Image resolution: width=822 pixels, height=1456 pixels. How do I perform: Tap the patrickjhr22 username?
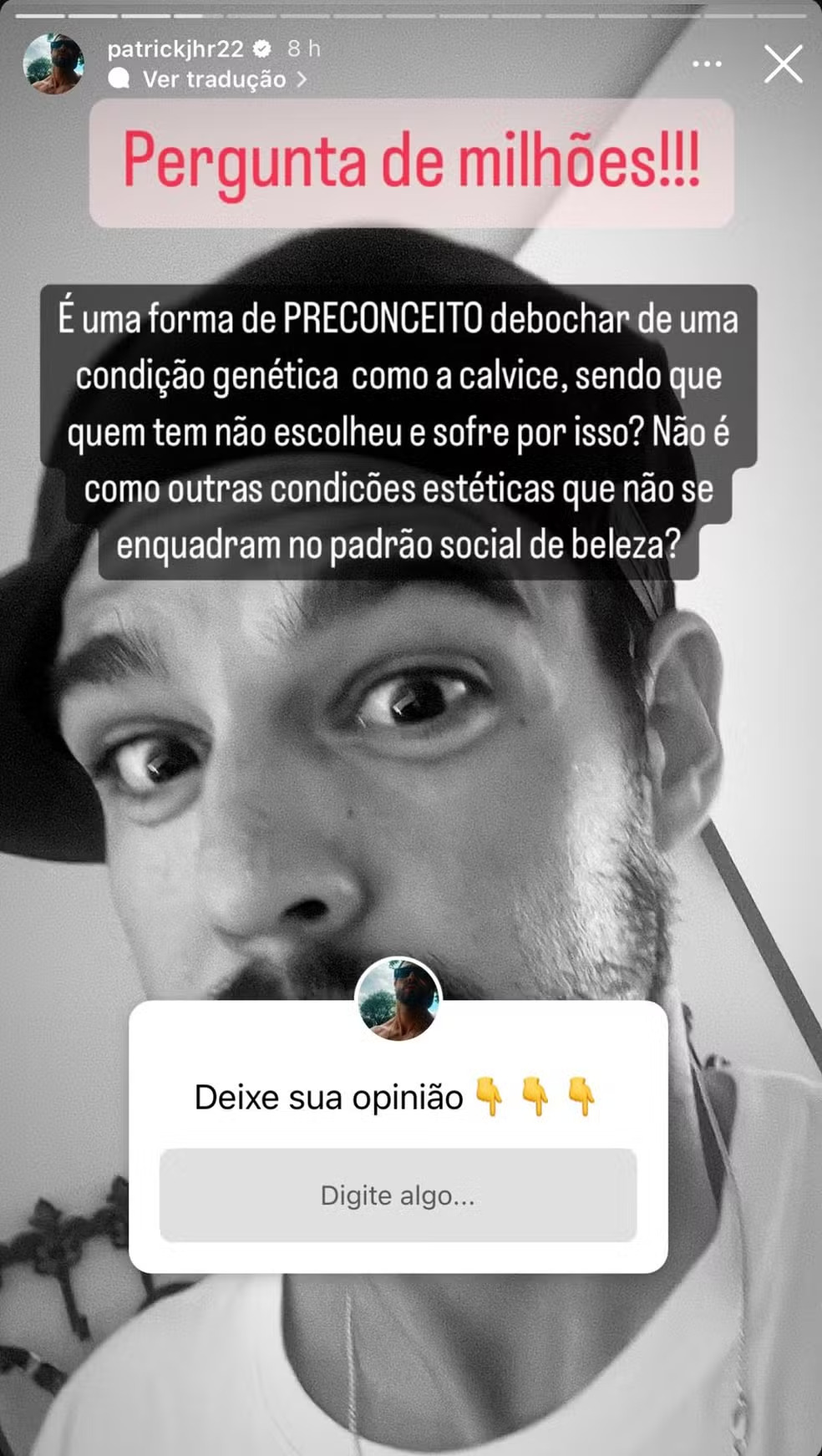point(175,49)
